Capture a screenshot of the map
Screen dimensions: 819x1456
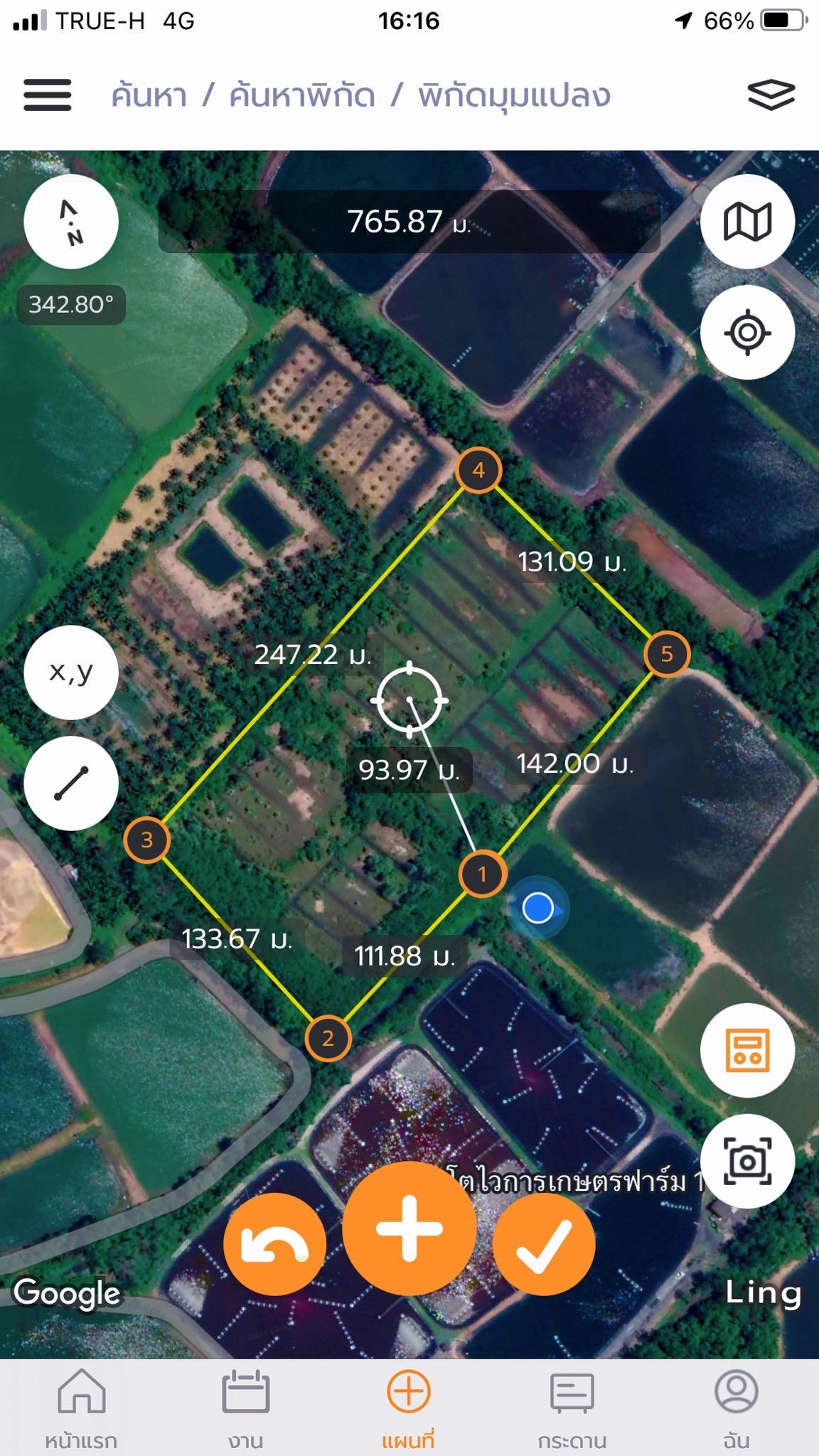(x=747, y=1161)
